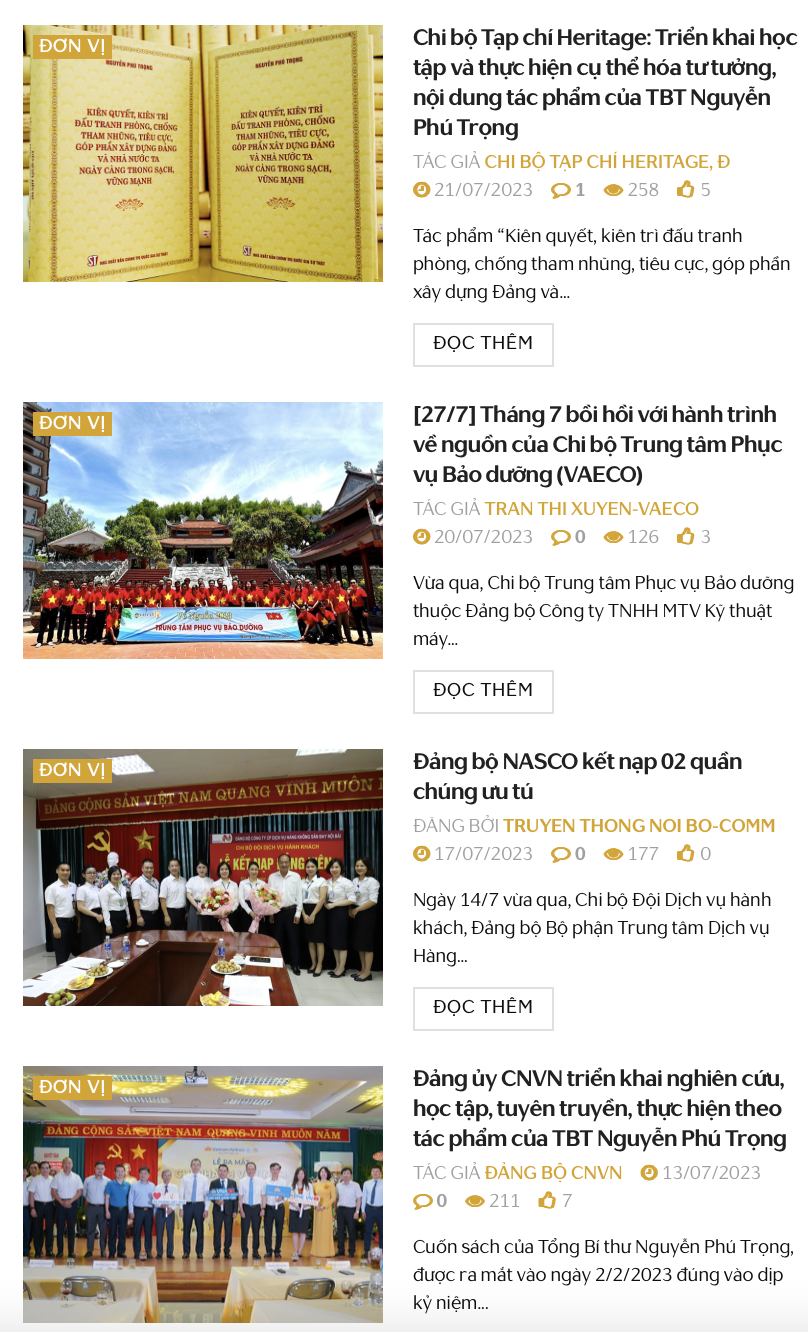This screenshot has width=808, height=1332.
Task: View poster TRUYEN THONG NOI BO-COMM
Action: click(x=639, y=826)
